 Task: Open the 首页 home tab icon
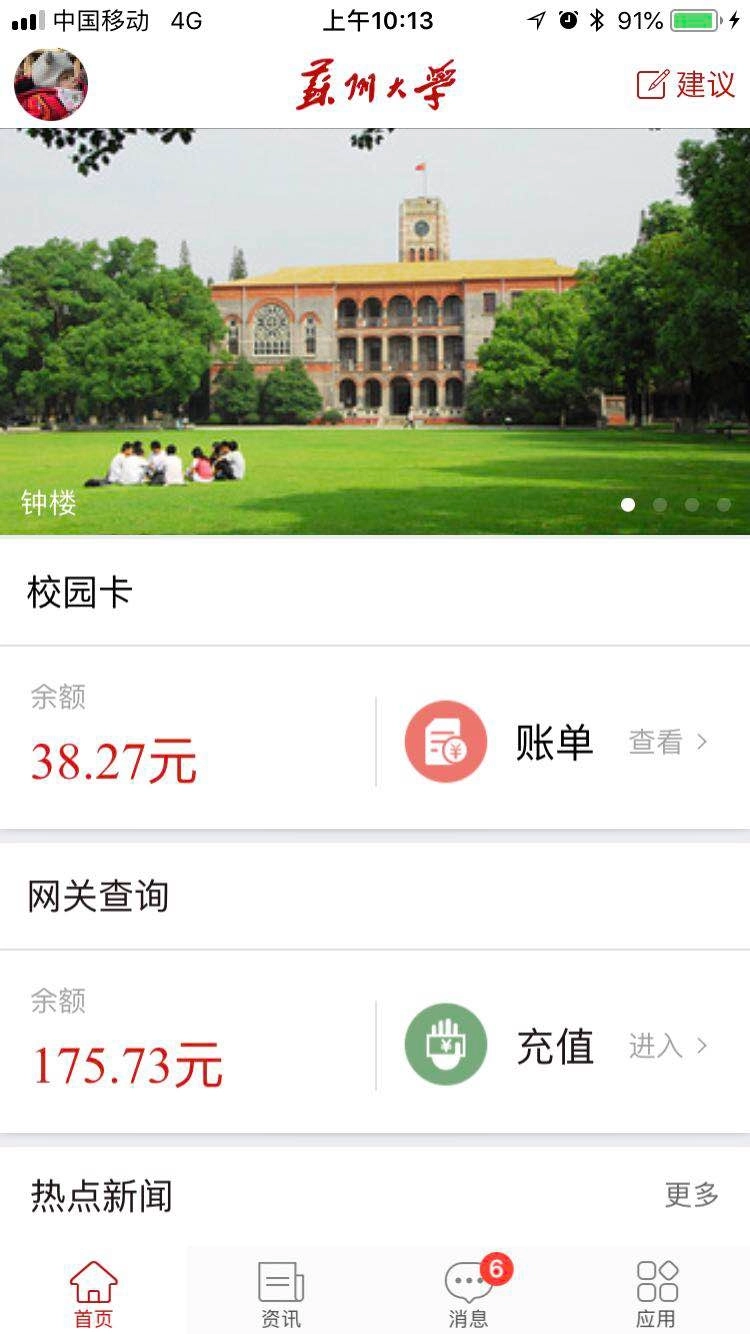click(x=93, y=1277)
